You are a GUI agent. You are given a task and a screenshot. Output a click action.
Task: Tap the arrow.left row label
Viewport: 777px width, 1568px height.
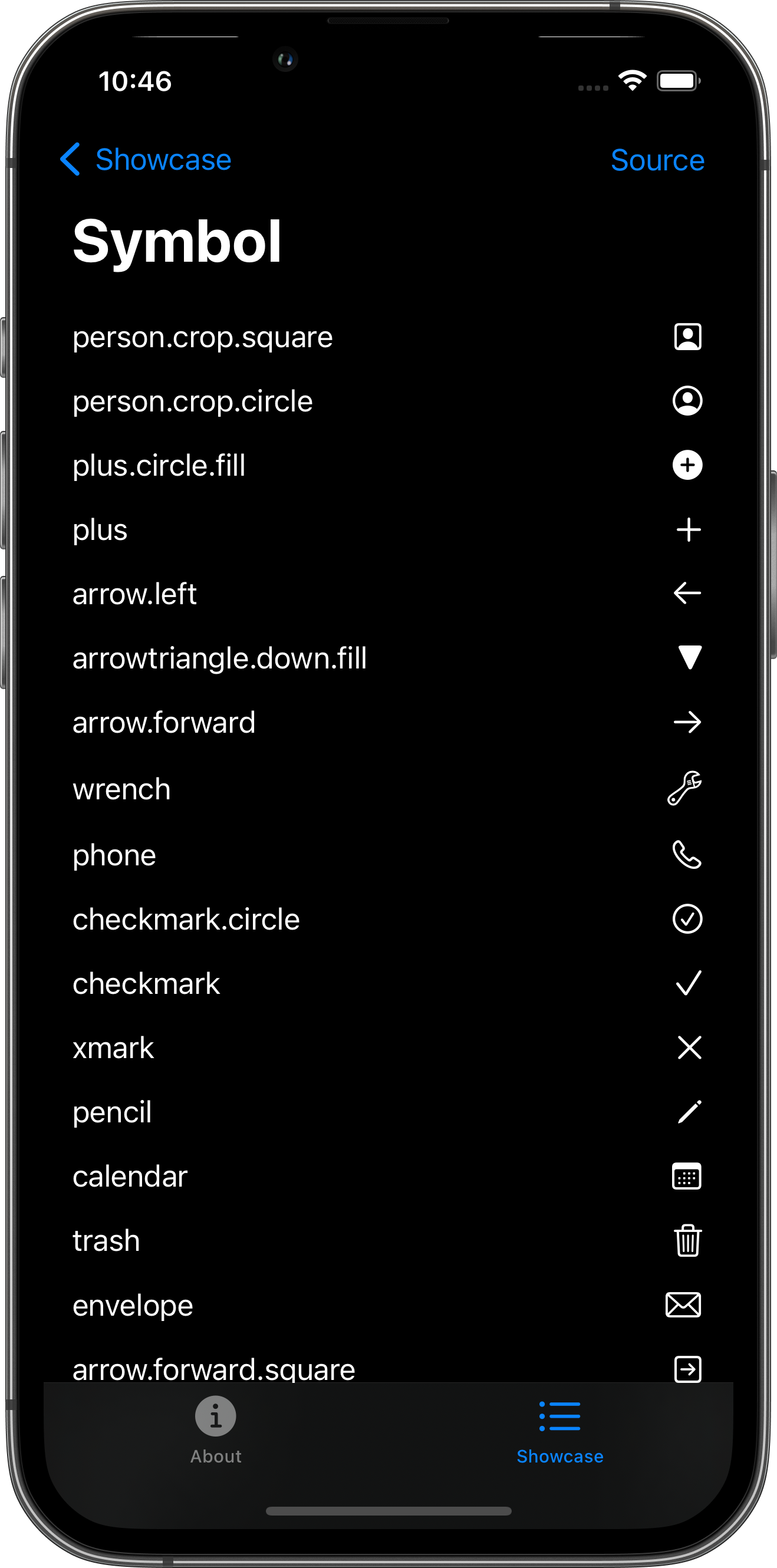tap(134, 594)
